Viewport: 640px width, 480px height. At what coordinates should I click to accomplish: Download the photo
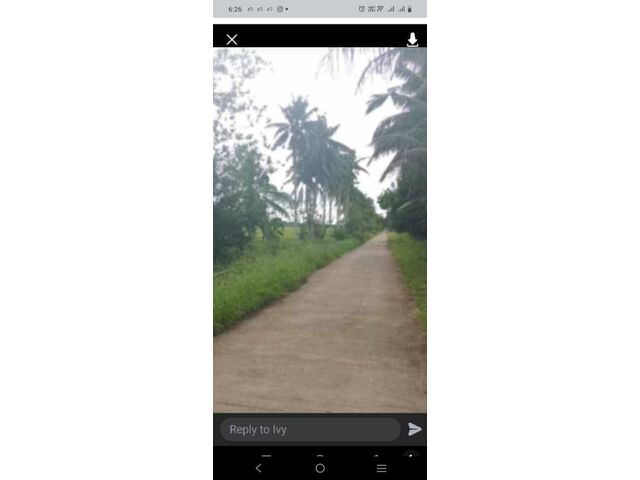(x=412, y=40)
